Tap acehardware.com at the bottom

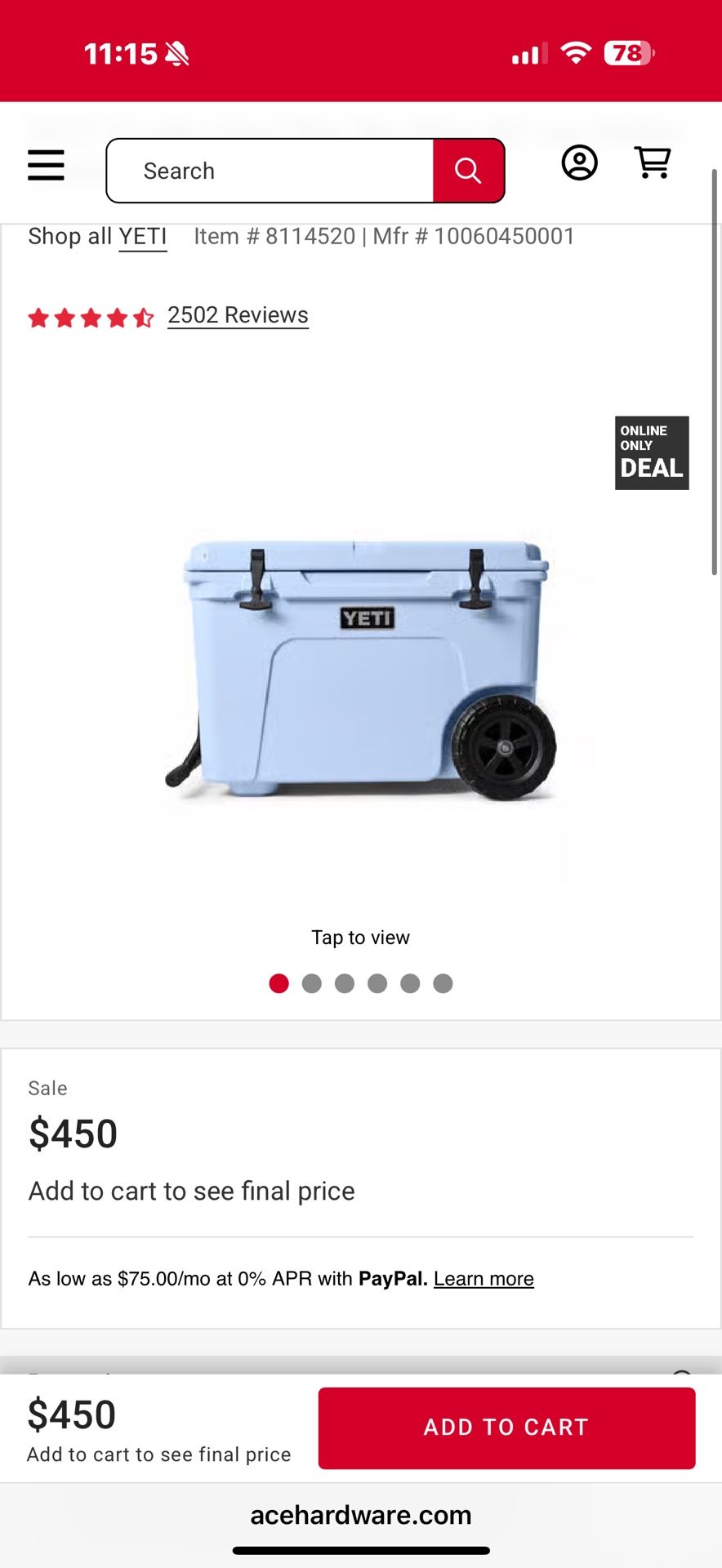(x=360, y=1515)
